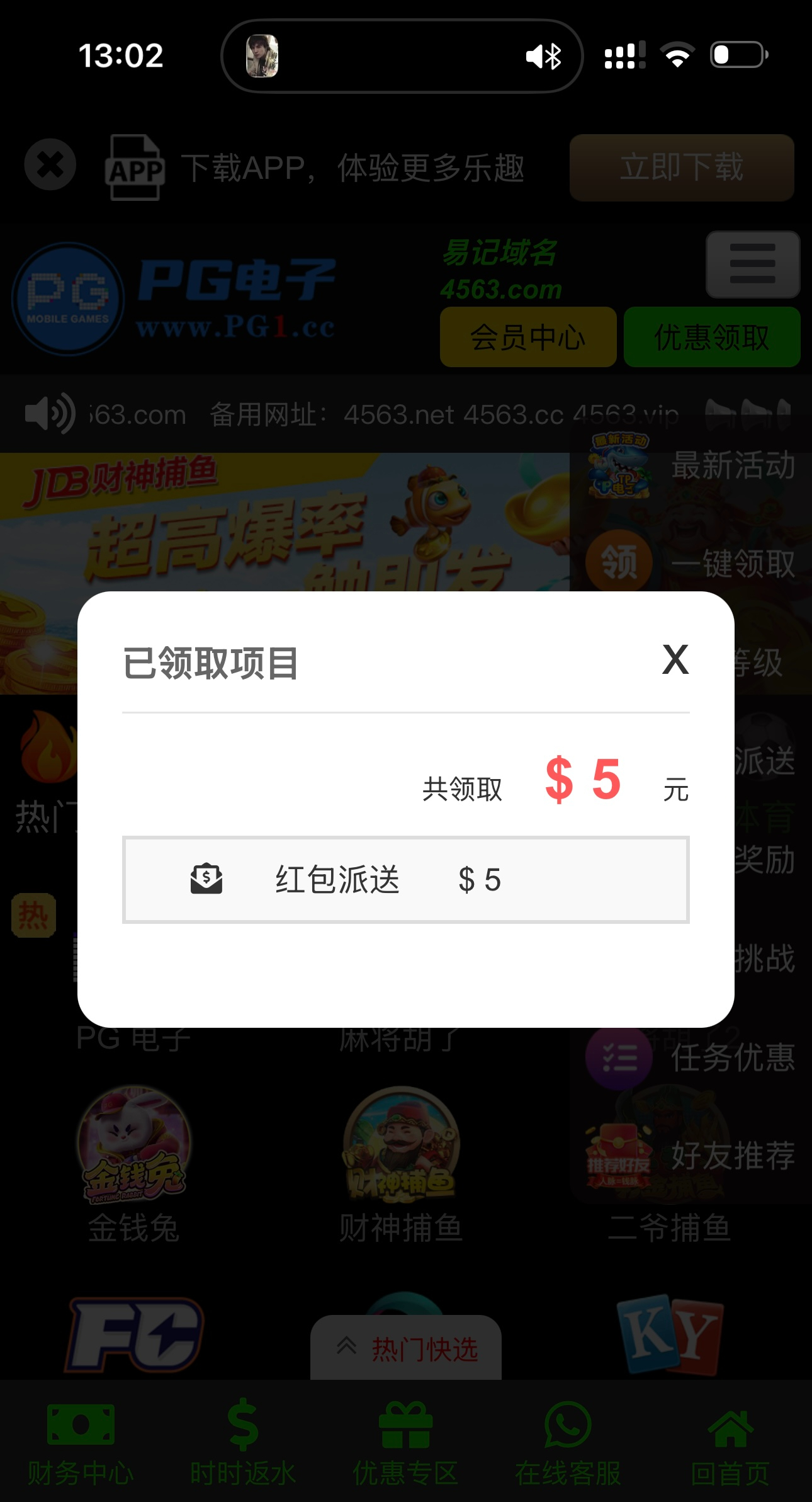
Task: Open the 金钱兔 game
Action: coord(133,1164)
